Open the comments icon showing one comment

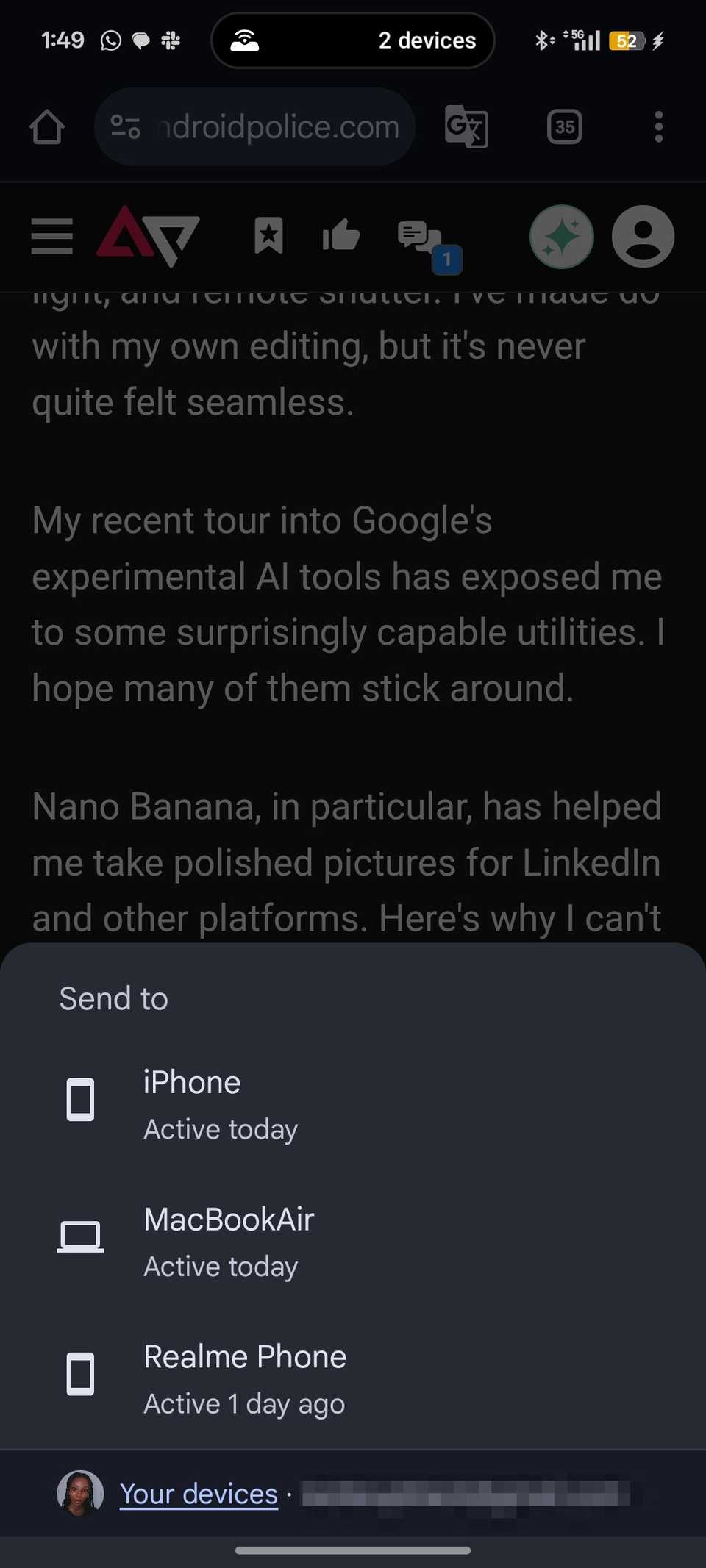[x=419, y=235]
